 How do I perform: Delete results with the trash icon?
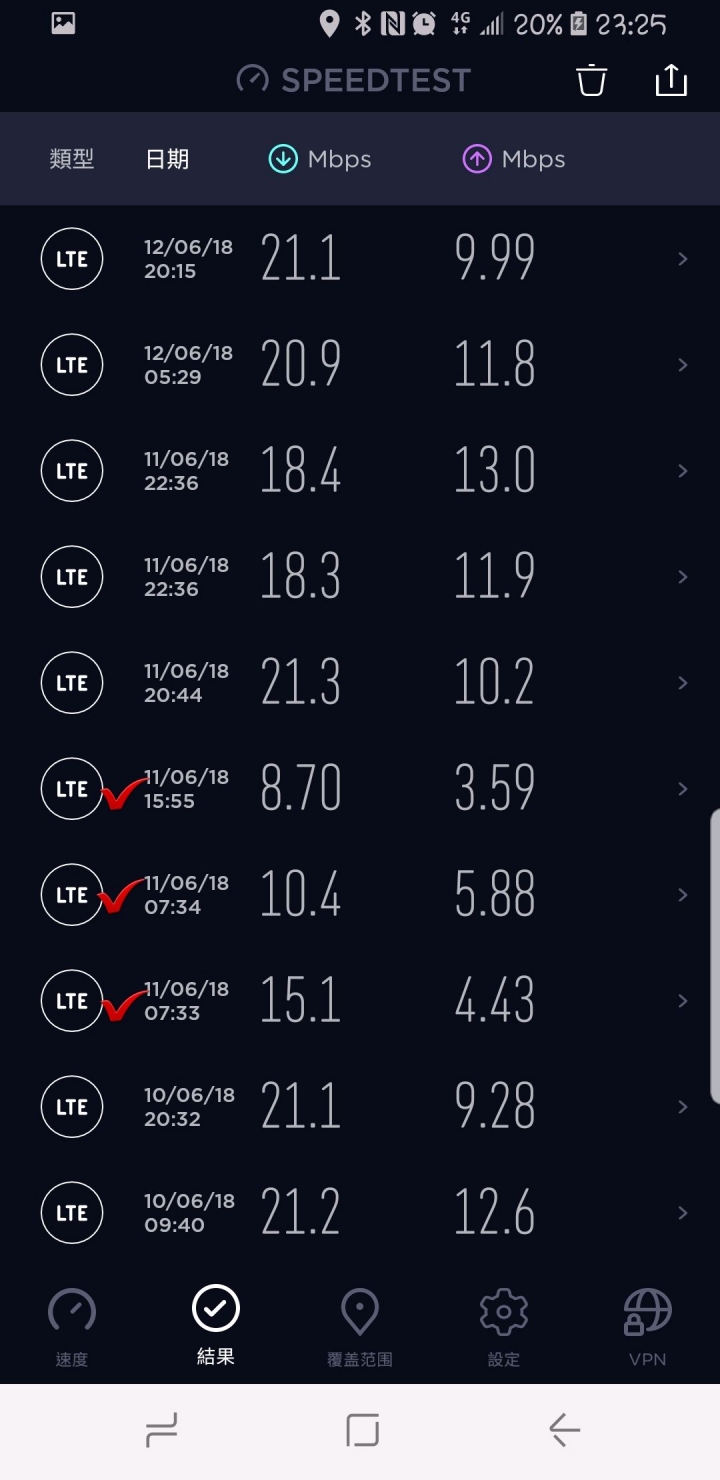[x=592, y=80]
